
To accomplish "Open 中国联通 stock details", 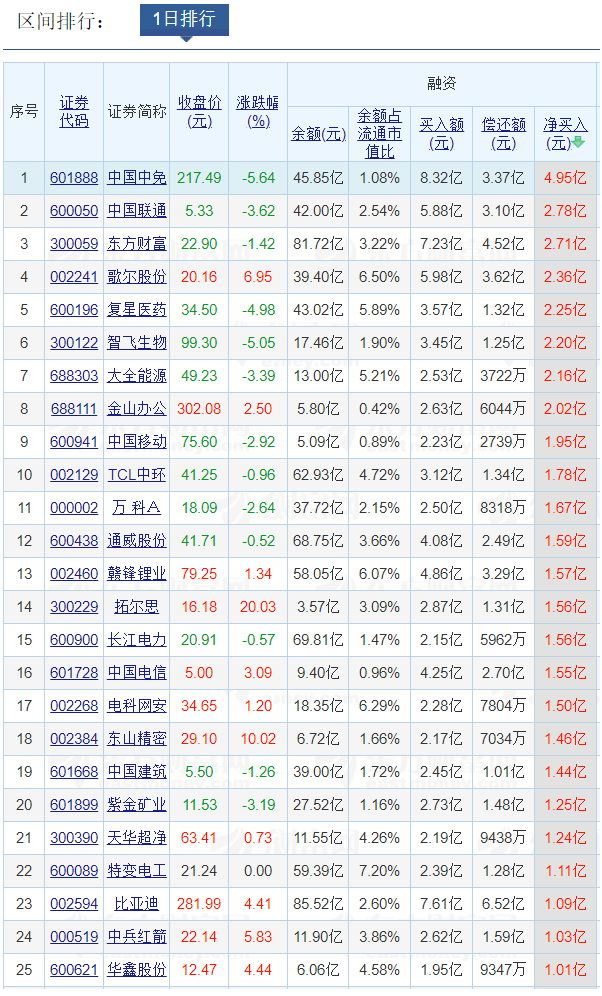I will coord(137,211).
